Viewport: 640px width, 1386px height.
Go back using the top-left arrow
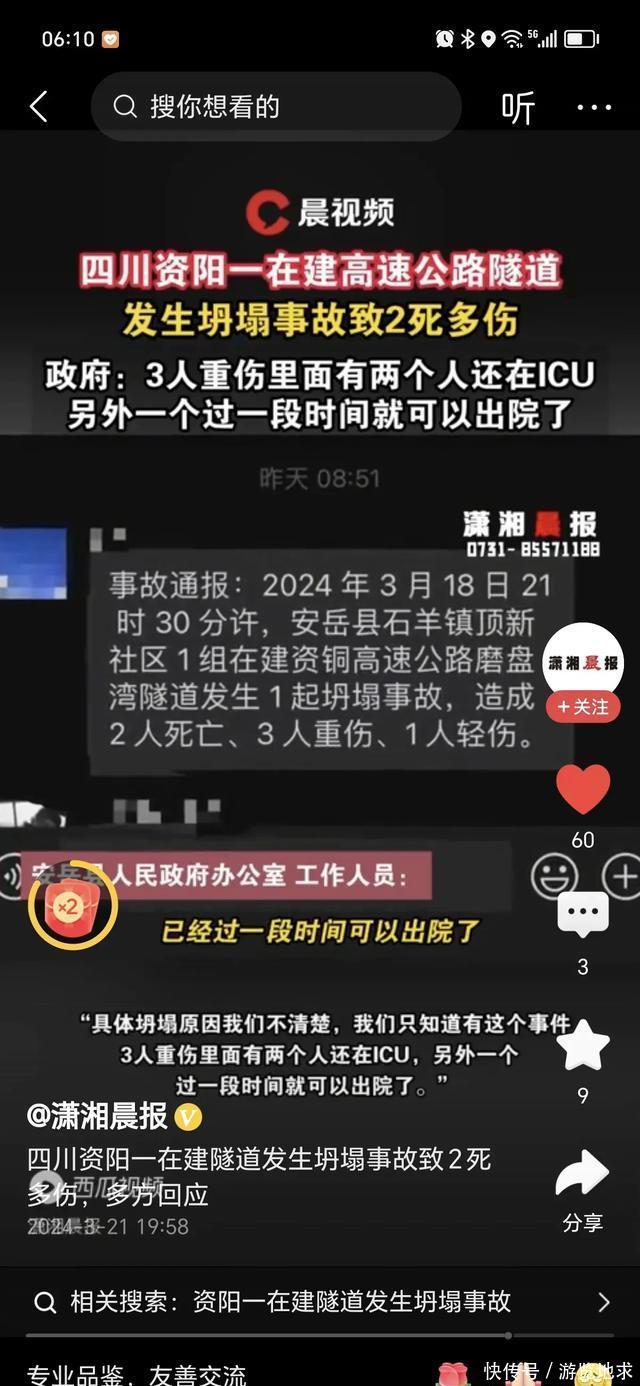tap(38, 106)
